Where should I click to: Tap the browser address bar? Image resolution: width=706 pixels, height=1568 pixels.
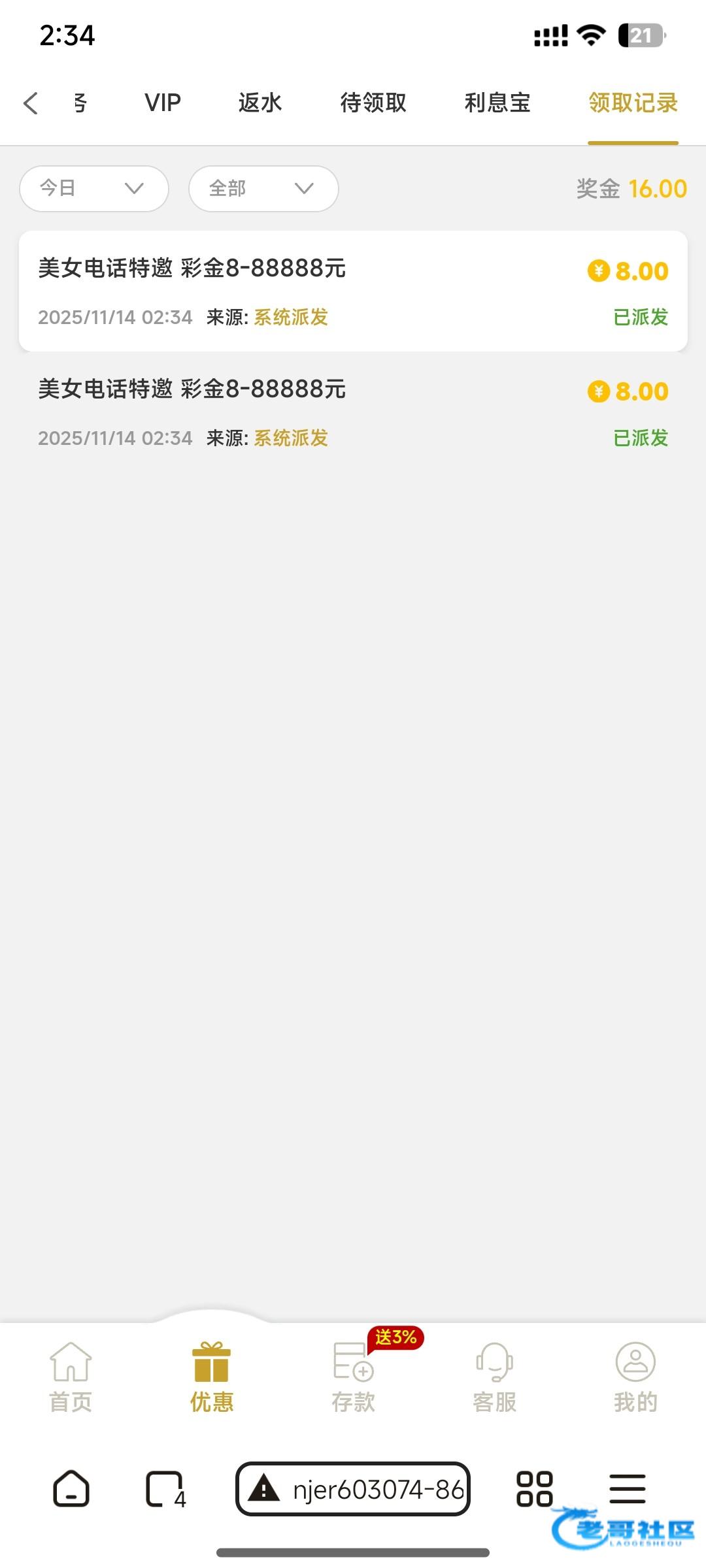353,1489
